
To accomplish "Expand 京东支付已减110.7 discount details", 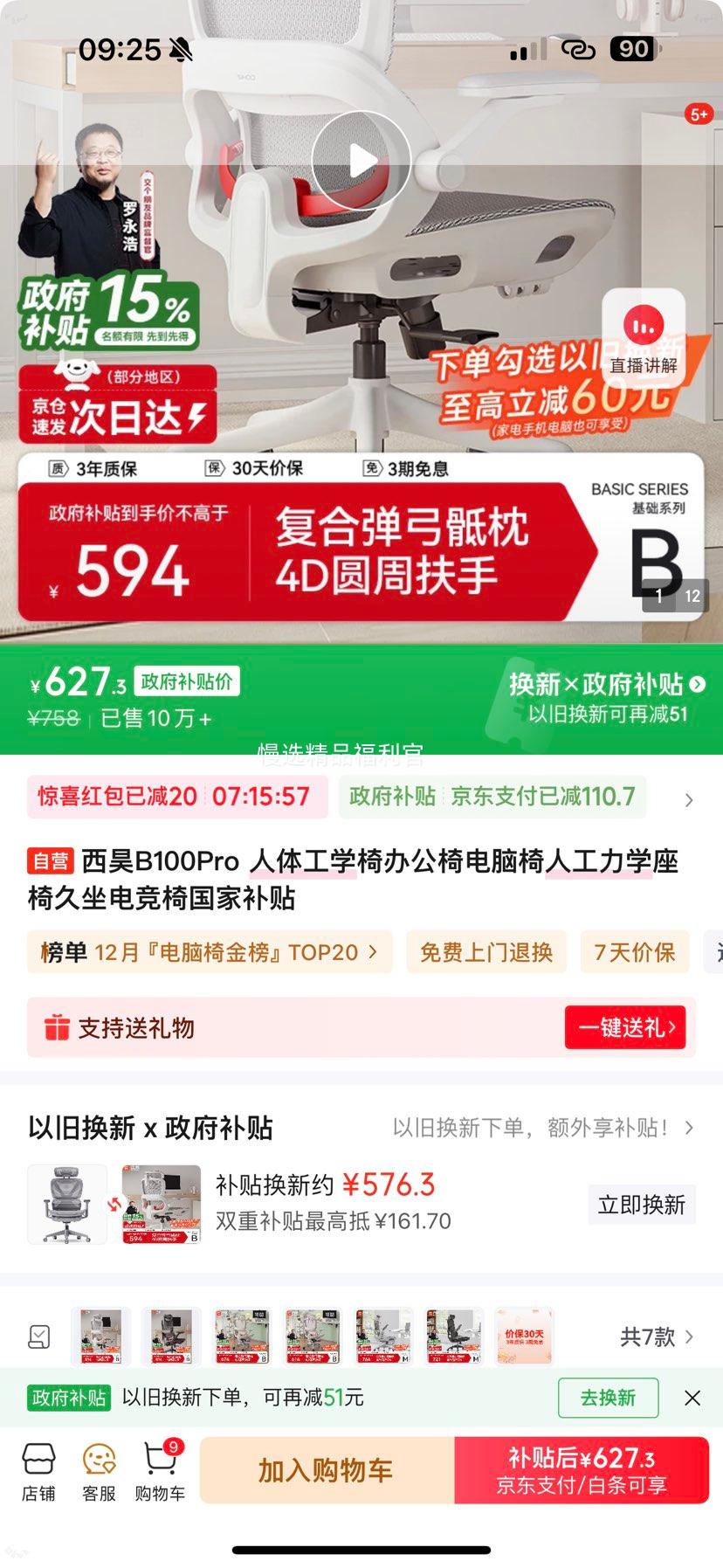I will 689,798.
